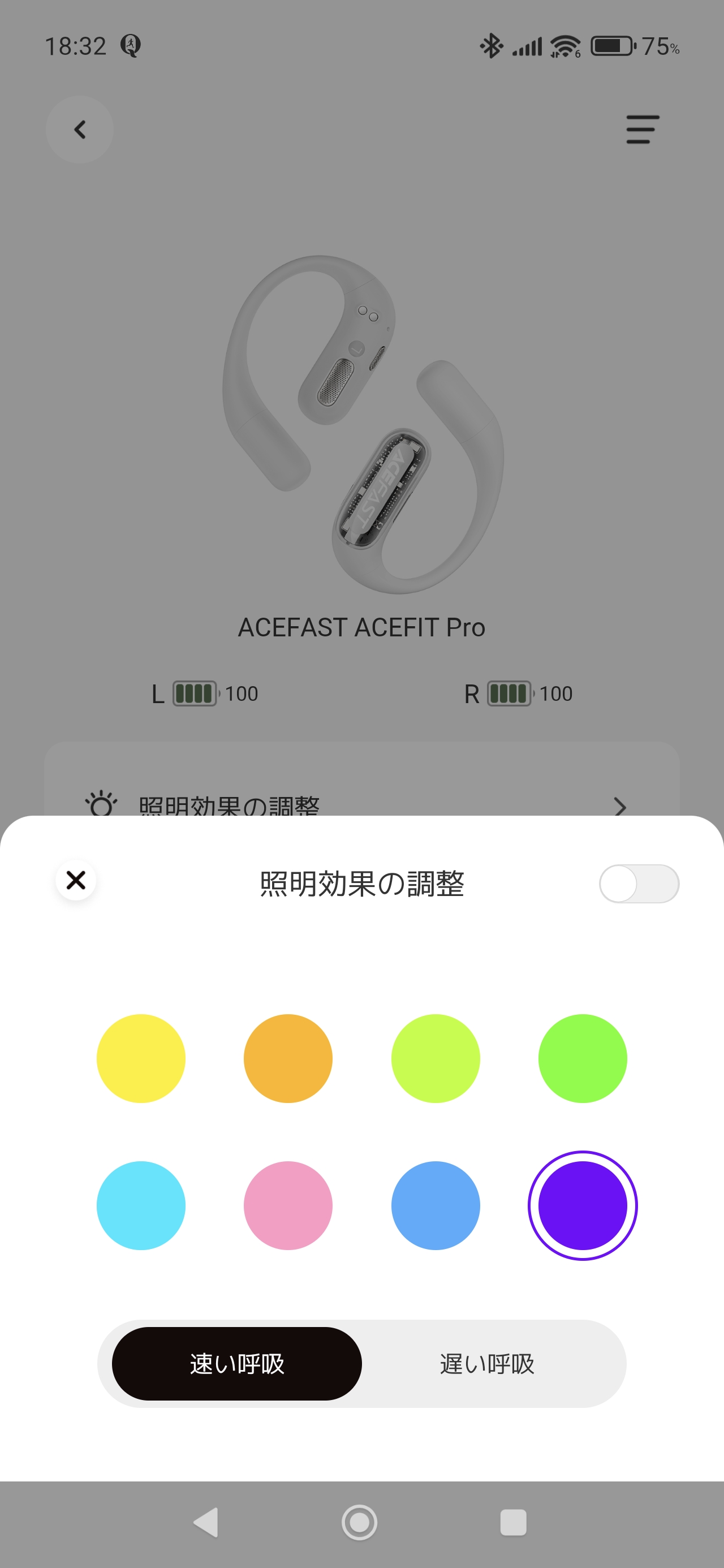724x1568 pixels.
Task: Select the sky blue color
Action: point(436,1206)
